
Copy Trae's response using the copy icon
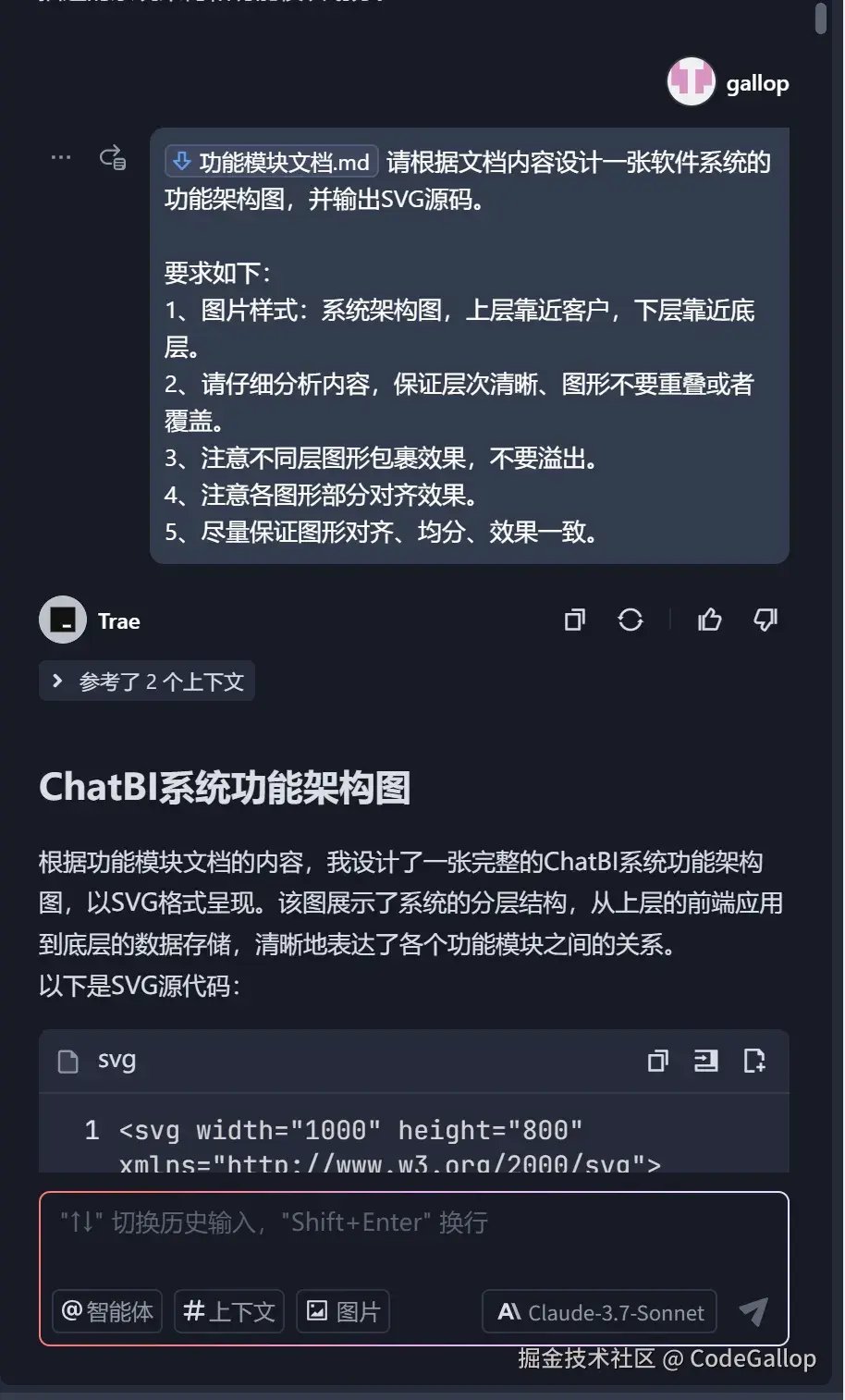(573, 620)
